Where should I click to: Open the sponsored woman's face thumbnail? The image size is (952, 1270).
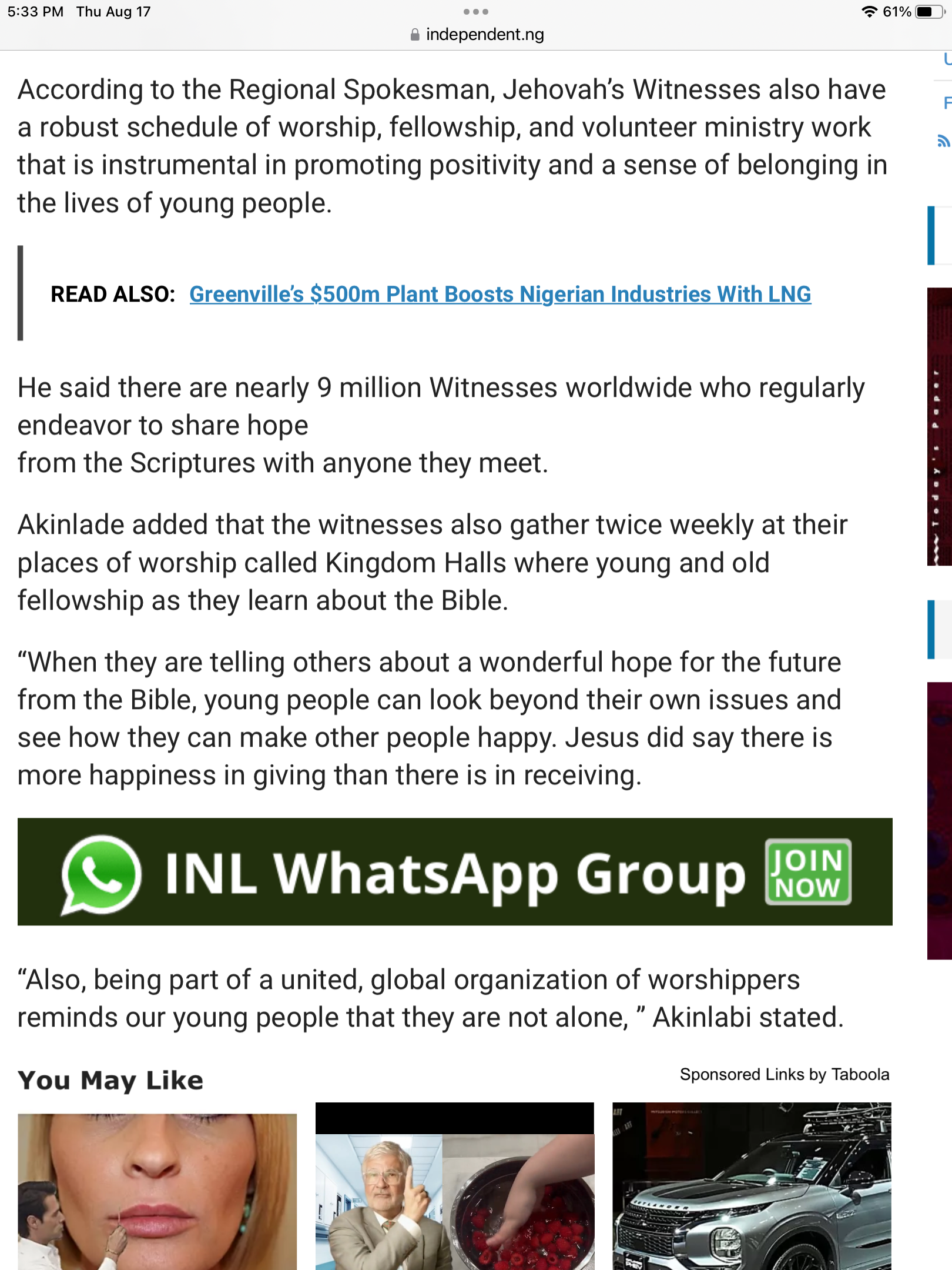(157, 1191)
